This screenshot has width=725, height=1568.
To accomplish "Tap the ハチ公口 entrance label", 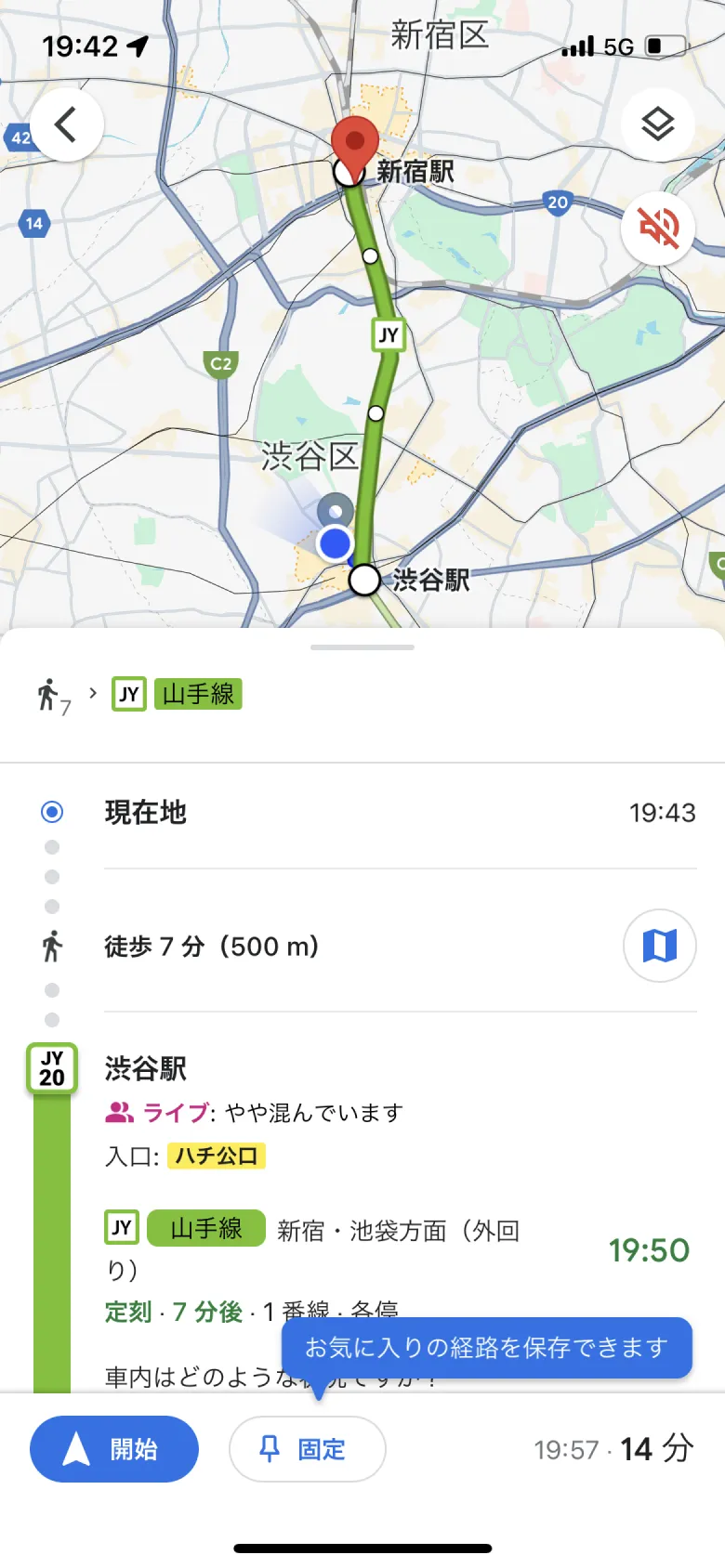I will click(x=216, y=1156).
